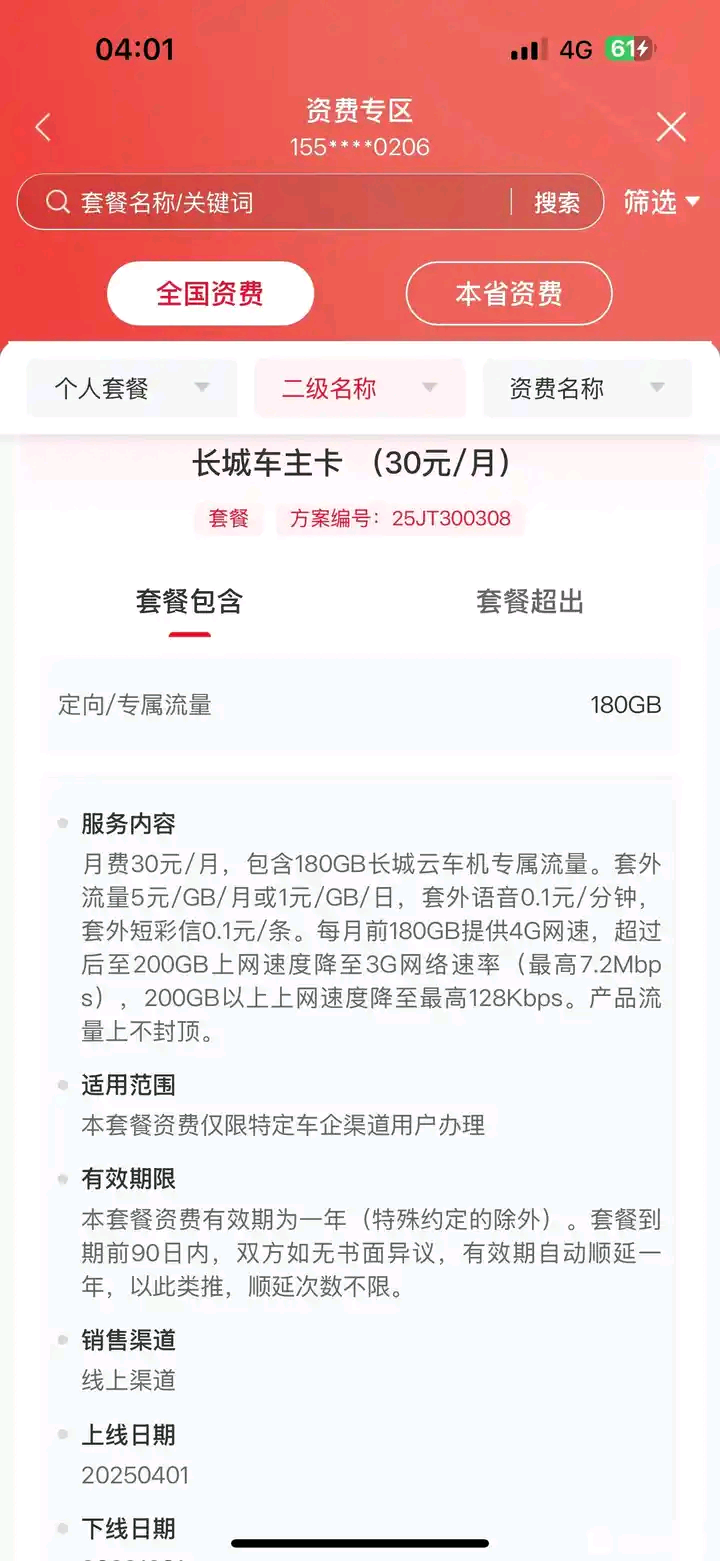Close the 资费专区 page

[671, 128]
